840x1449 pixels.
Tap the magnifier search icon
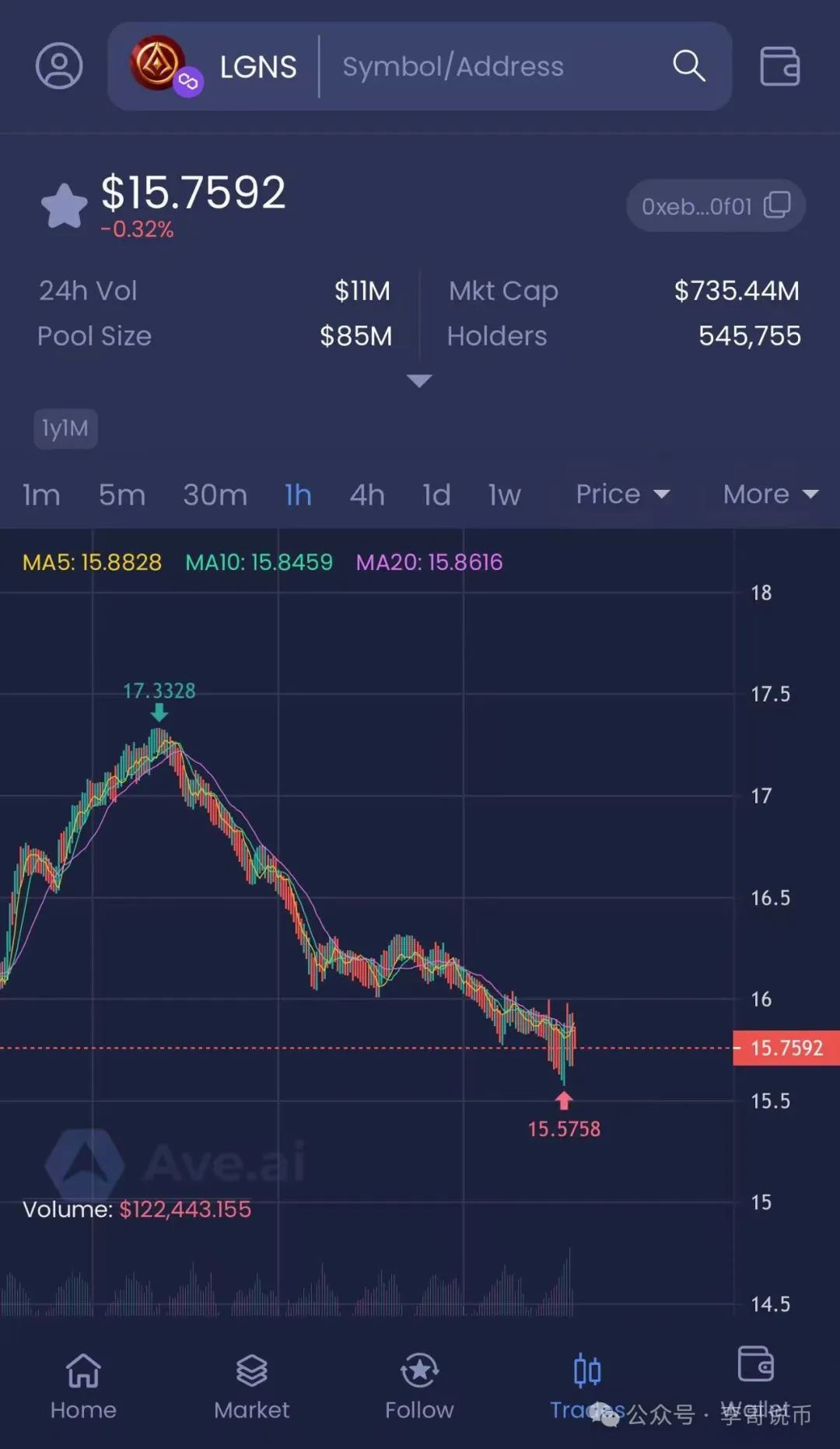(x=688, y=66)
